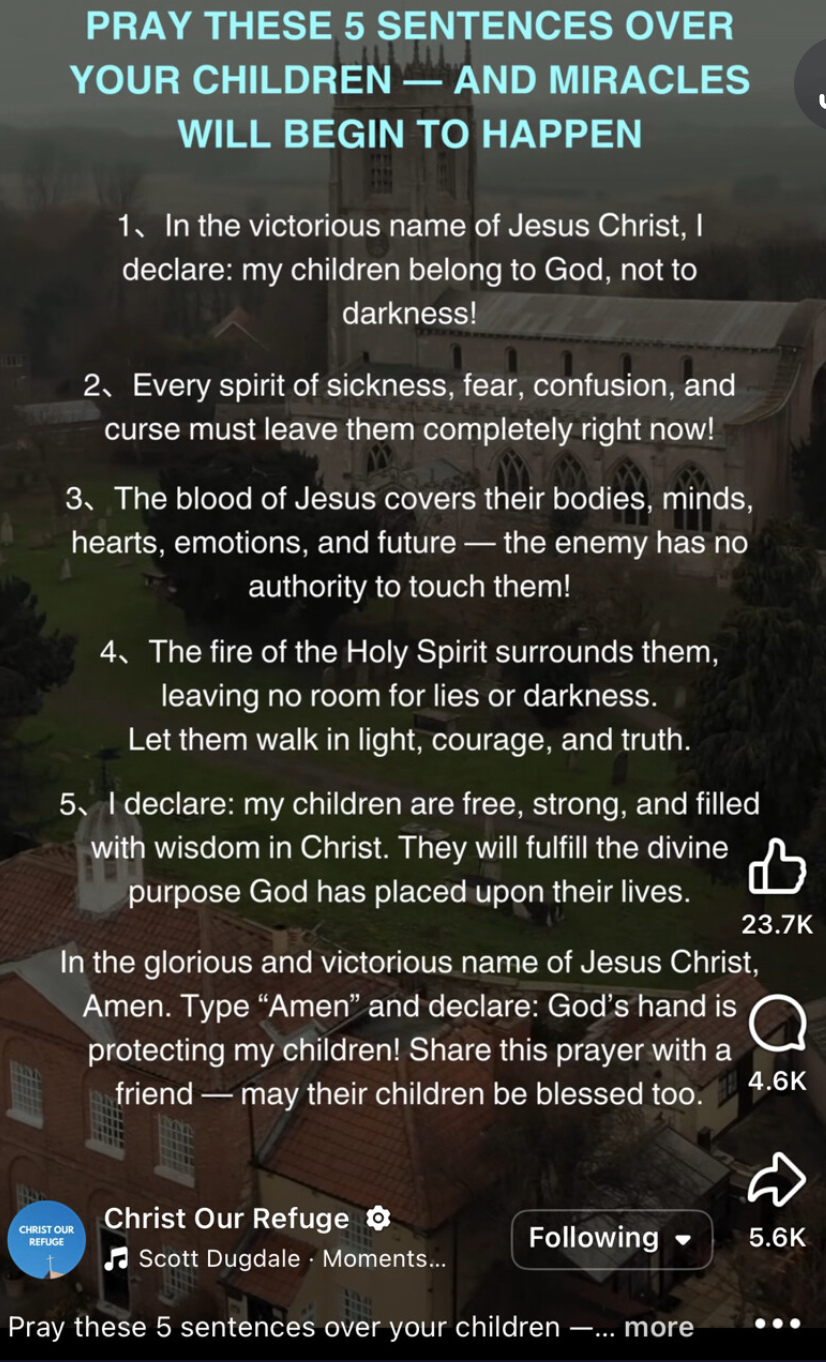Open the comments on this reel
The image size is (826, 1362).
tap(777, 1022)
